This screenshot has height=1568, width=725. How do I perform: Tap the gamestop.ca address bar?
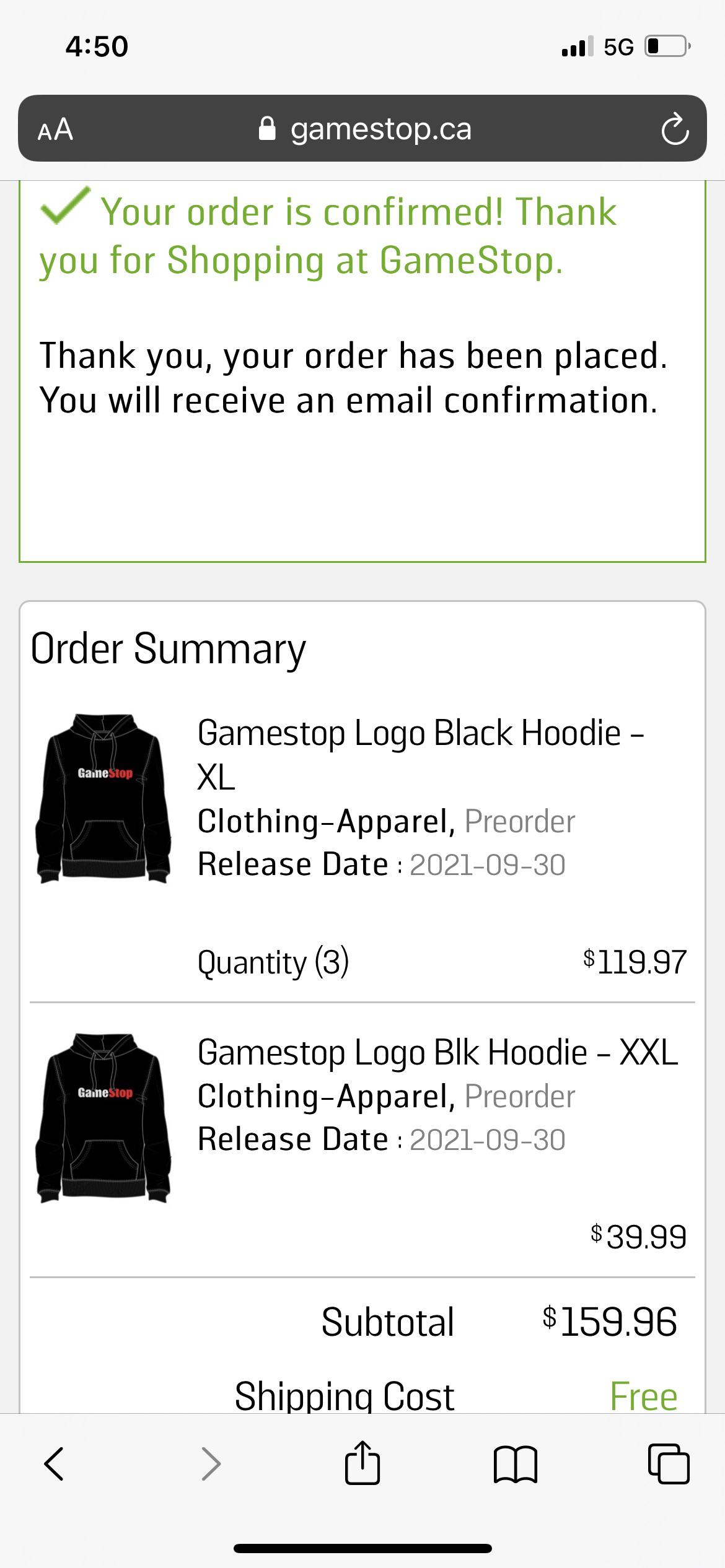coord(364,129)
